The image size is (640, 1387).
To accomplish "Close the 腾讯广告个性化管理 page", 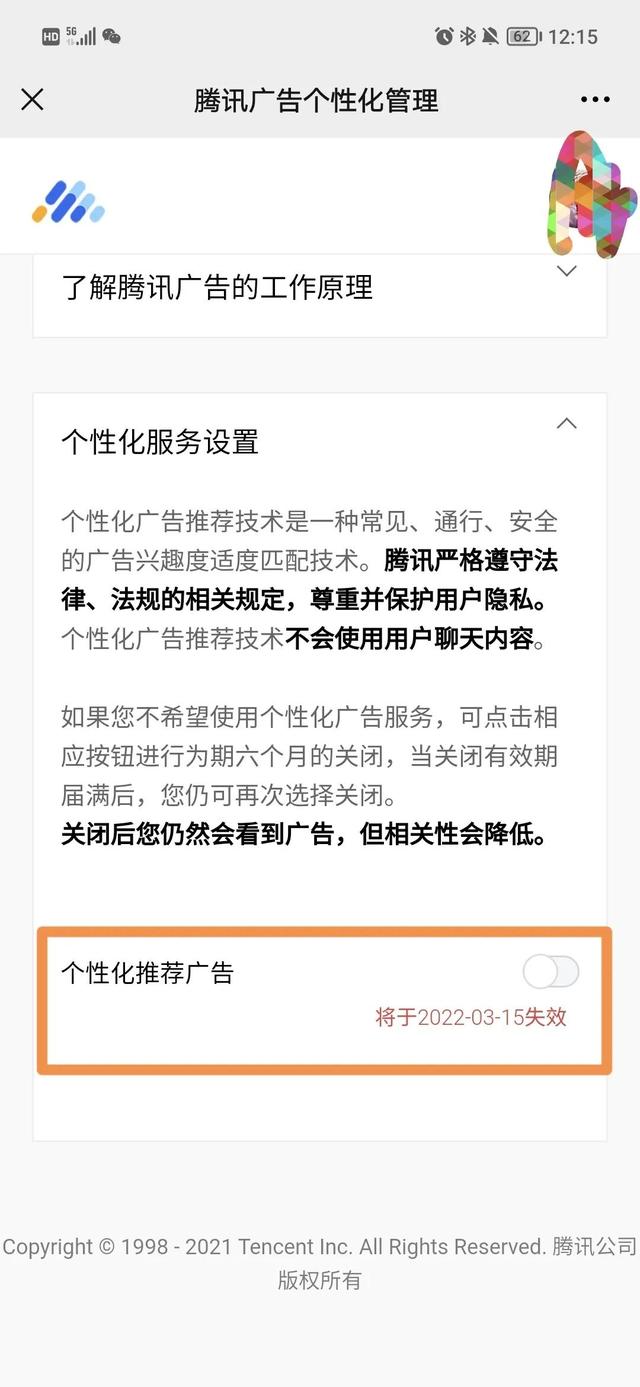I will point(32,99).
